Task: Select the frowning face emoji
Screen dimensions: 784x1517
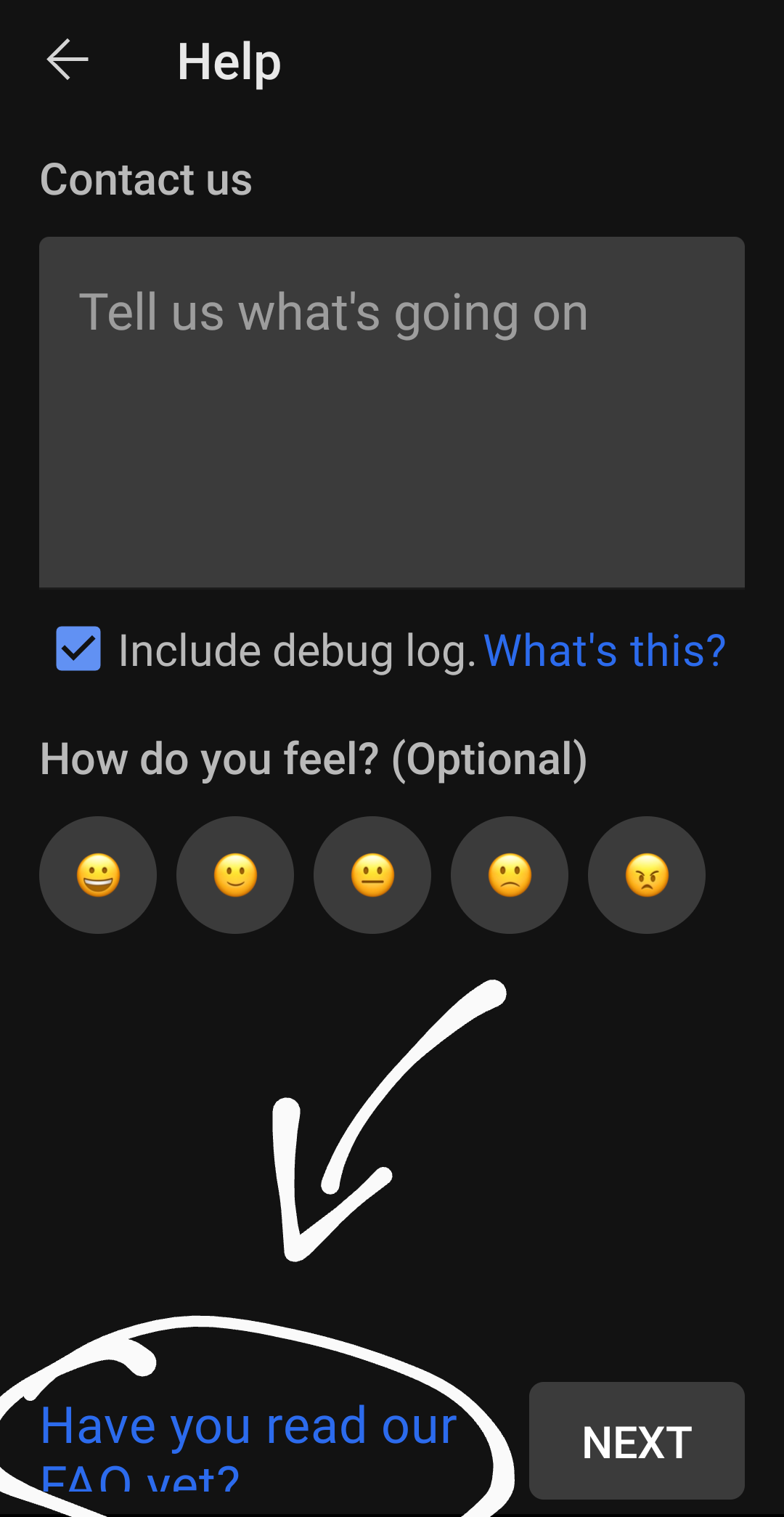Action: point(509,875)
